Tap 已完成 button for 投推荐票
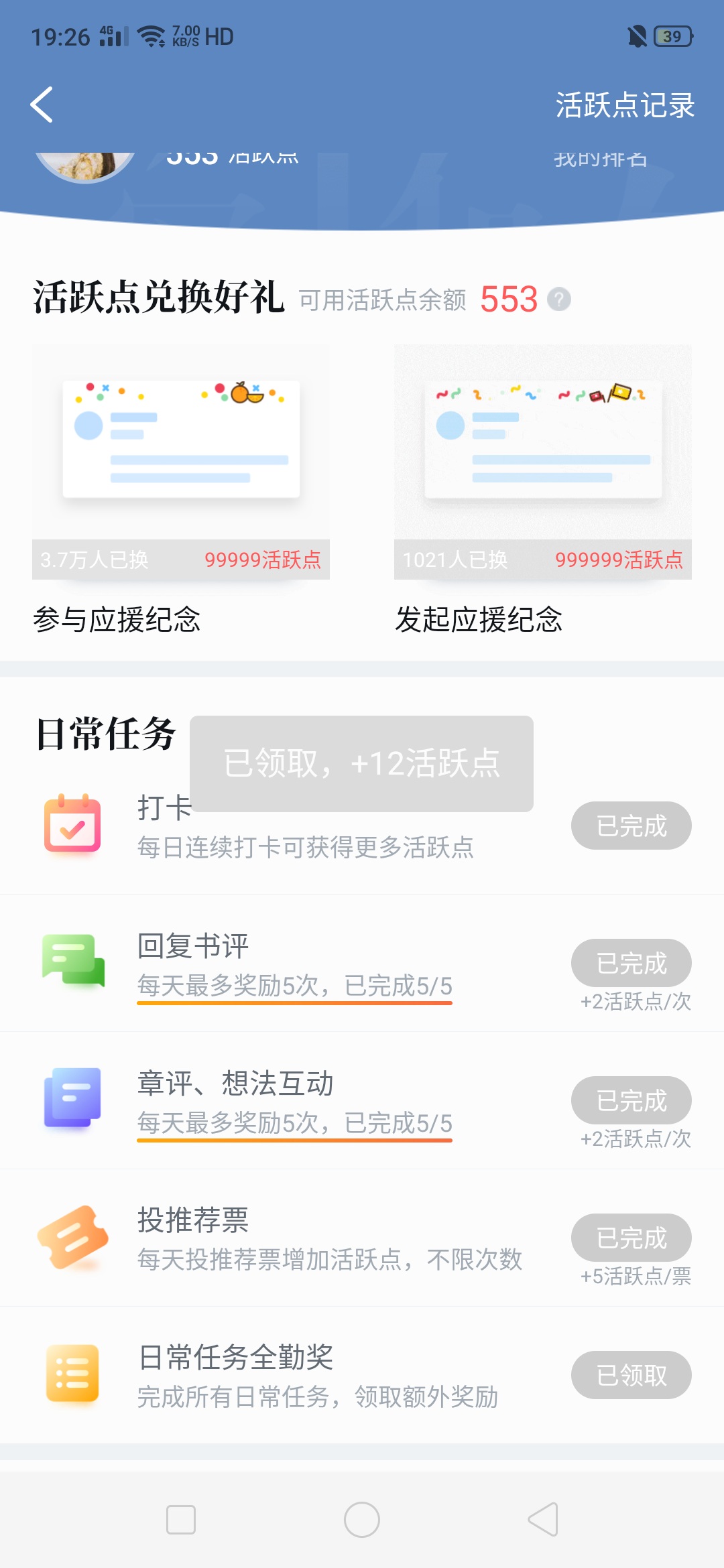The image size is (724, 1568). coord(631,1238)
